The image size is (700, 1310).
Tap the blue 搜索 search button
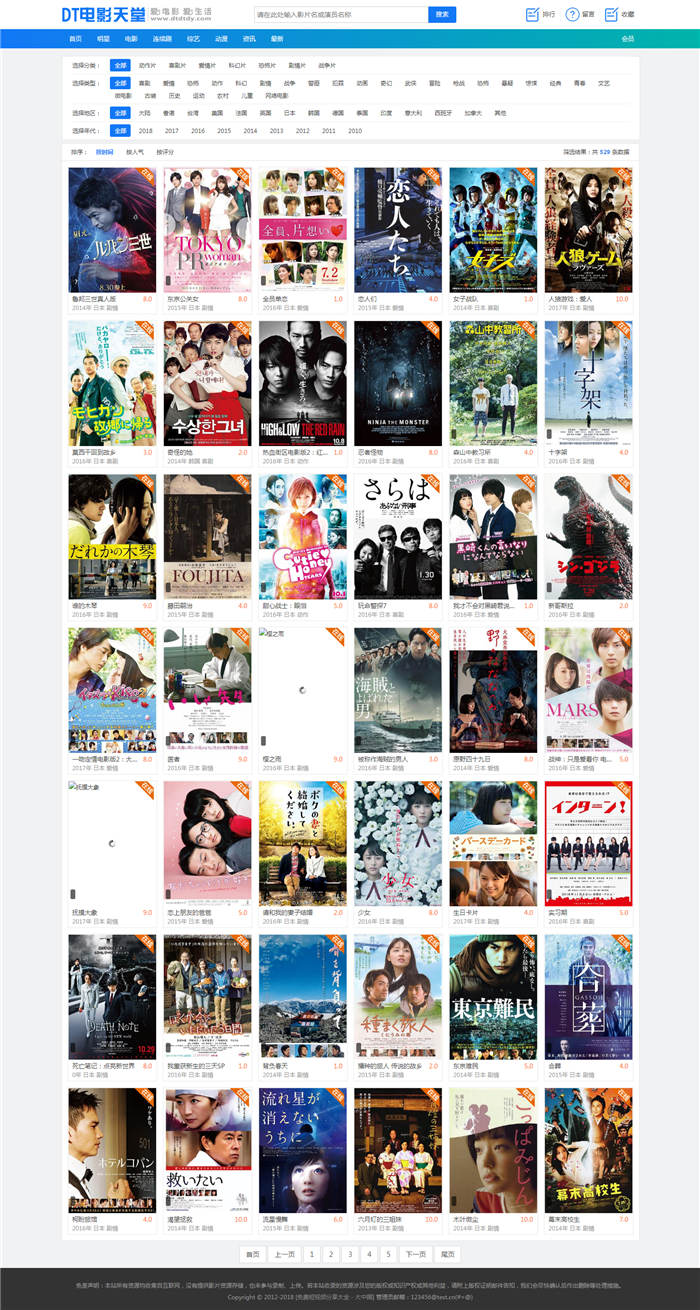[x=442, y=15]
